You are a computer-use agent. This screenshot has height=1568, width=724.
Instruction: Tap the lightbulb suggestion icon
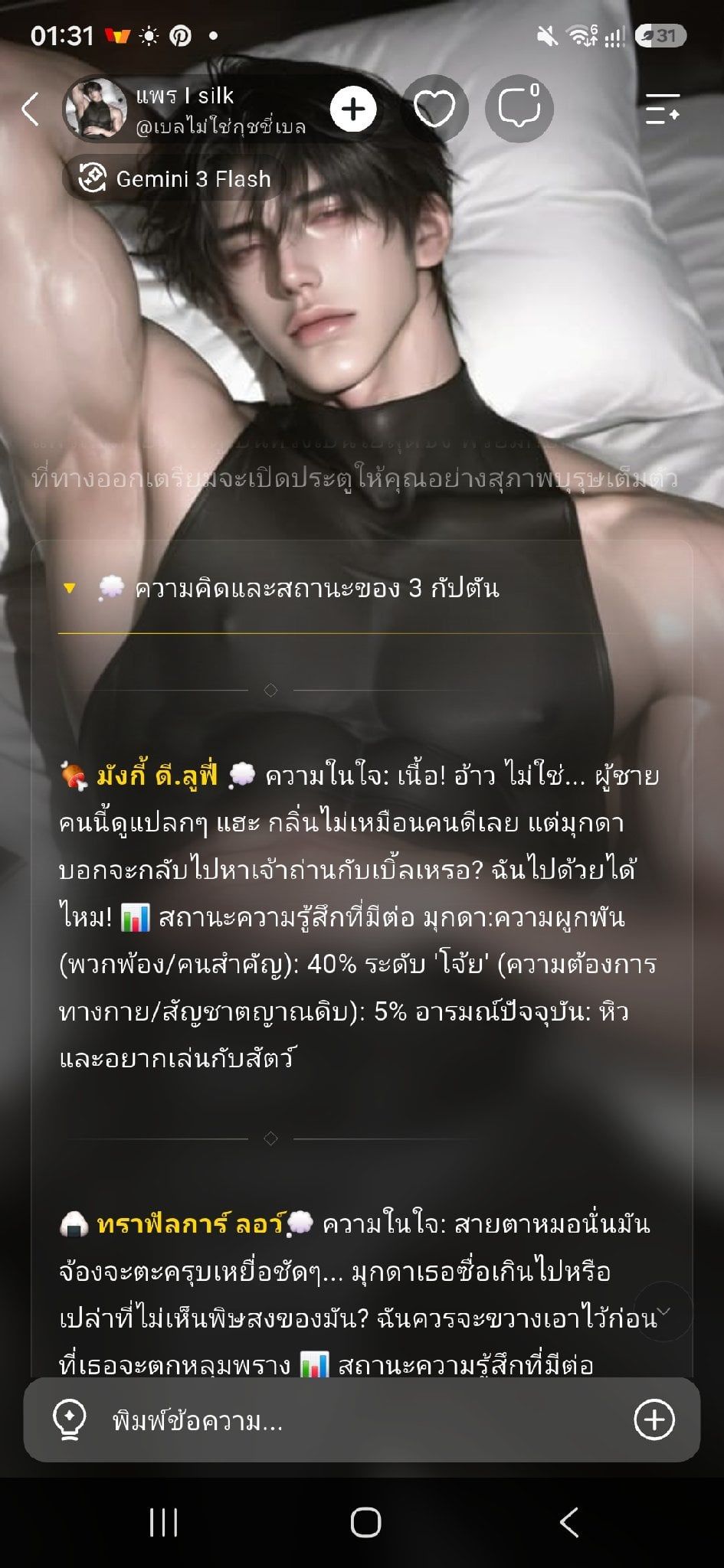pos(69,1421)
